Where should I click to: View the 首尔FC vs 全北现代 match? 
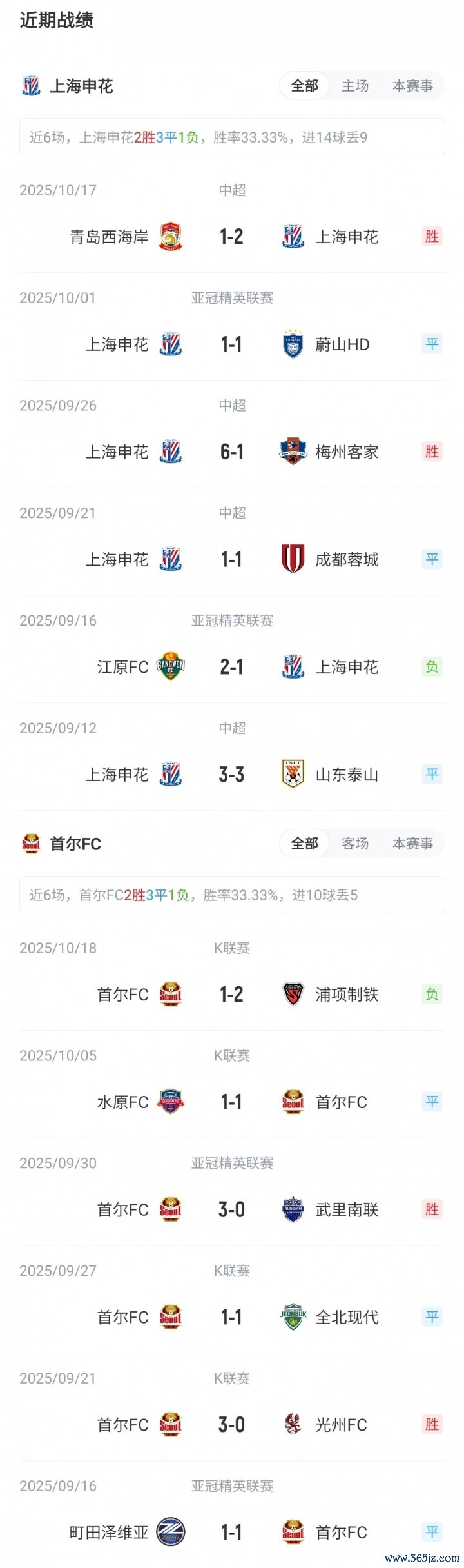tap(231, 1317)
